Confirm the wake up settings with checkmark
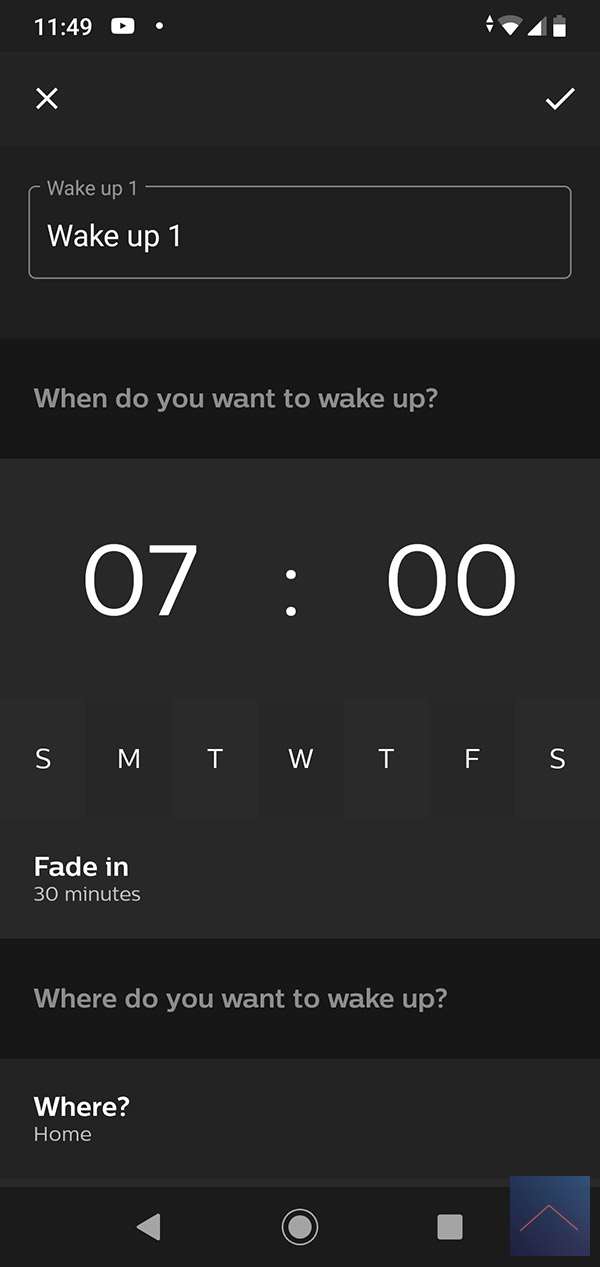Image resolution: width=600 pixels, height=1267 pixels. (559, 98)
